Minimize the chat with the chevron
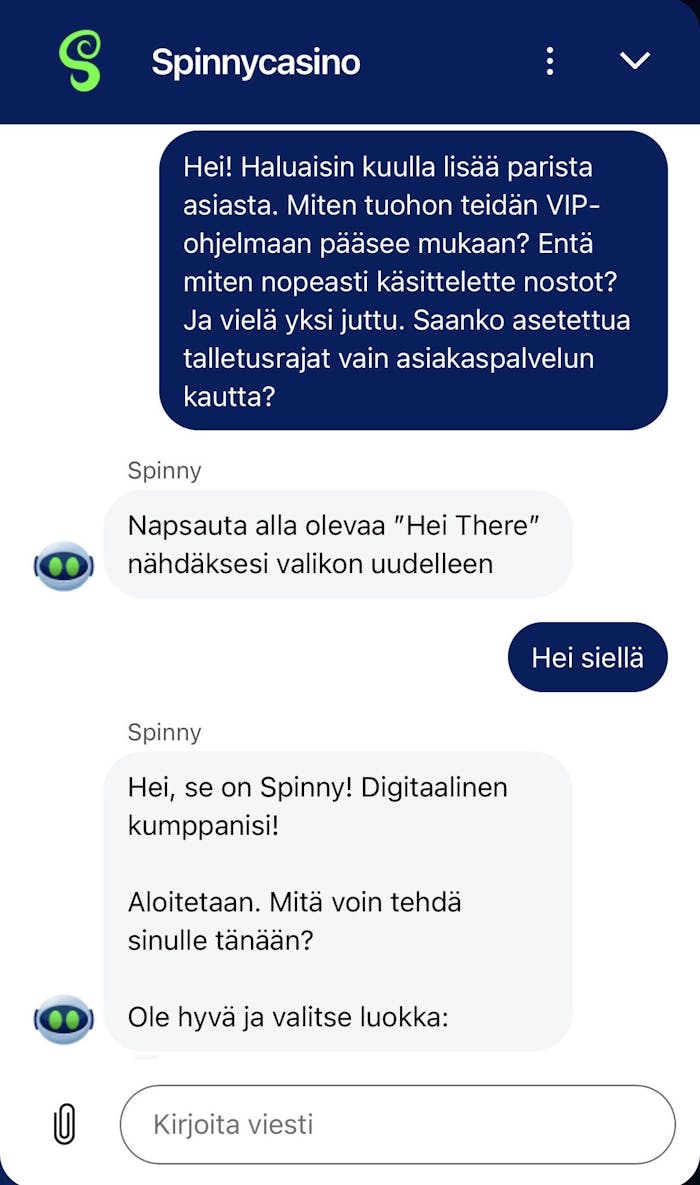The width and height of the screenshot is (700, 1185). click(635, 61)
